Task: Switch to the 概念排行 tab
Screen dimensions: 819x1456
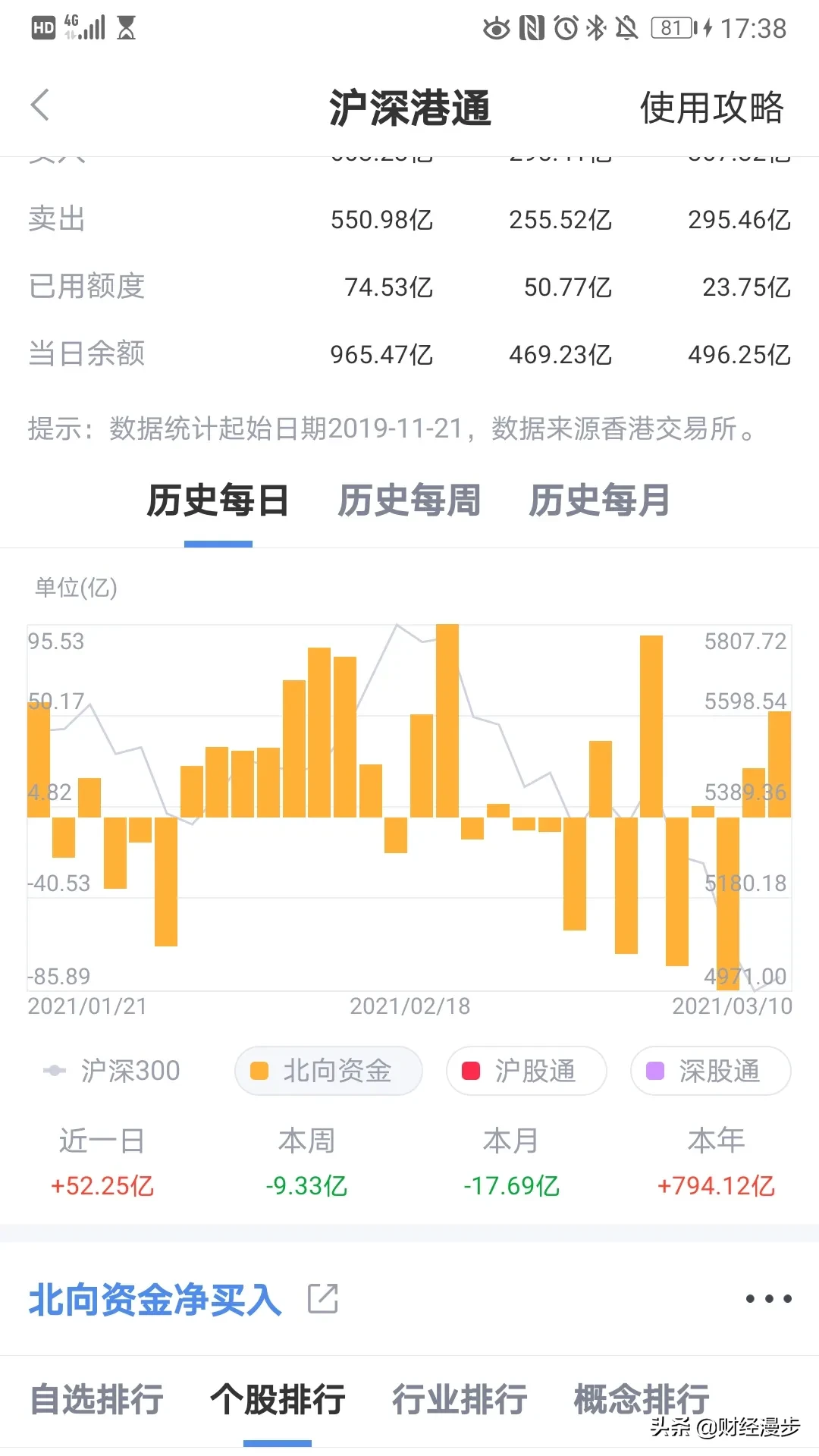Action: coord(642,1400)
